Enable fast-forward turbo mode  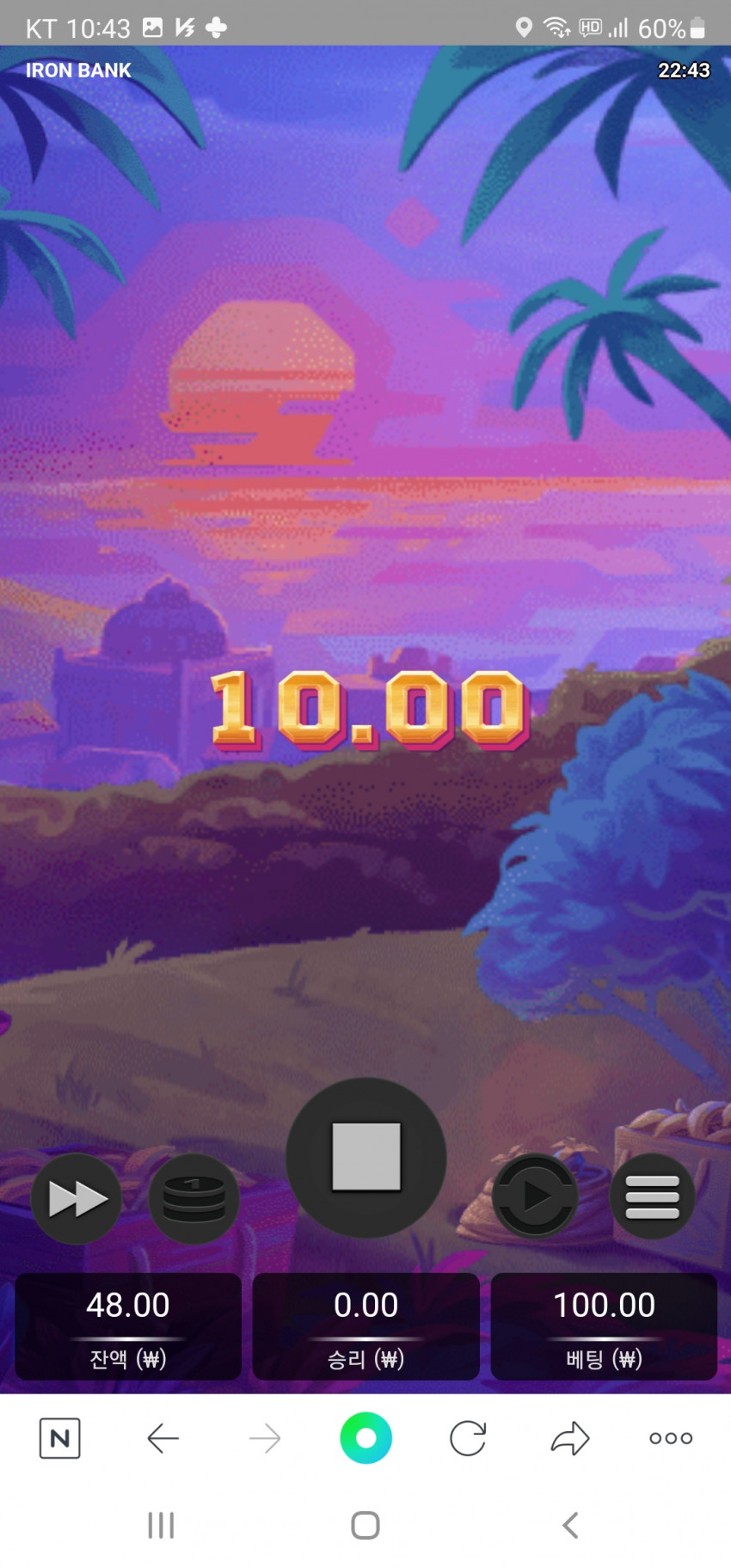[x=77, y=1198]
